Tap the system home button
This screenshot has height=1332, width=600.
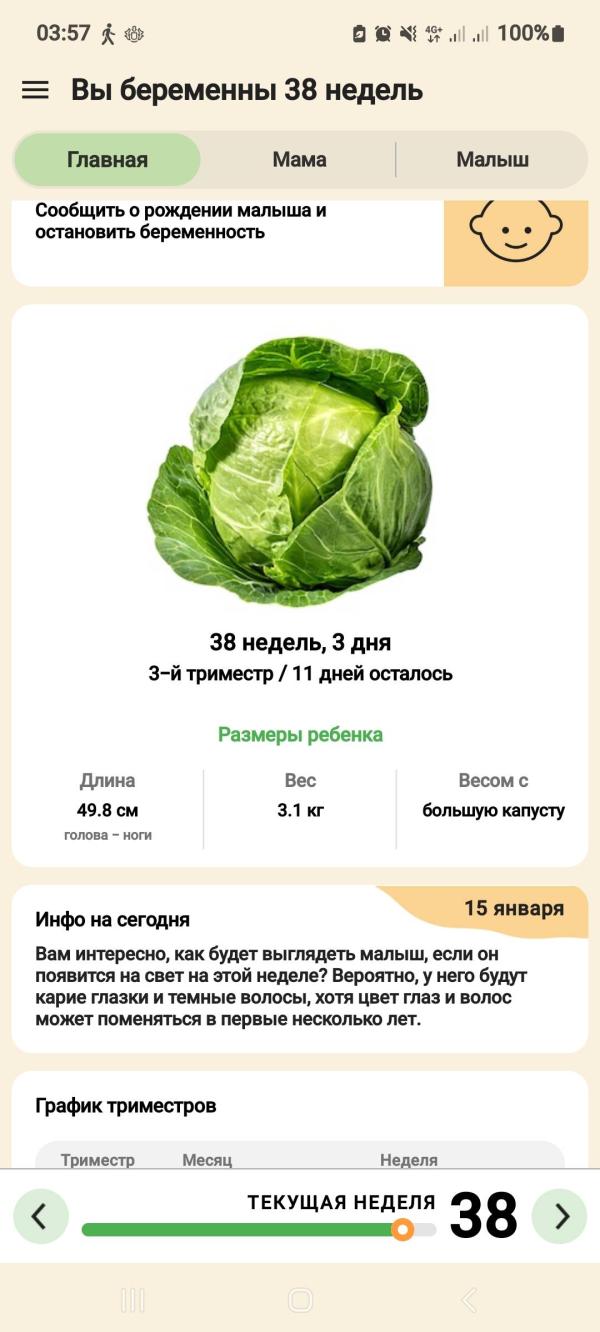coord(300,1299)
